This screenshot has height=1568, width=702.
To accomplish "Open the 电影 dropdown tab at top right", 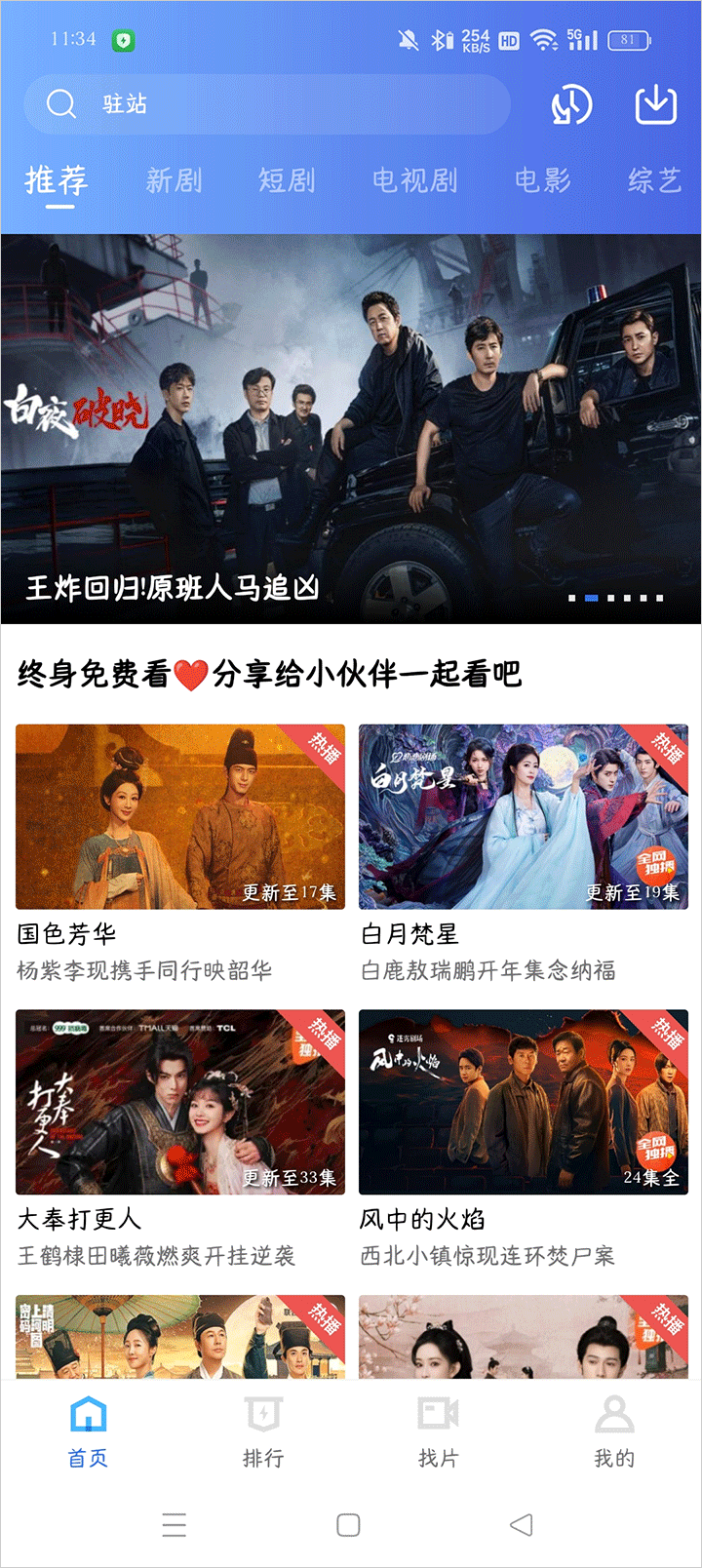I will click(x=542, y=181).
